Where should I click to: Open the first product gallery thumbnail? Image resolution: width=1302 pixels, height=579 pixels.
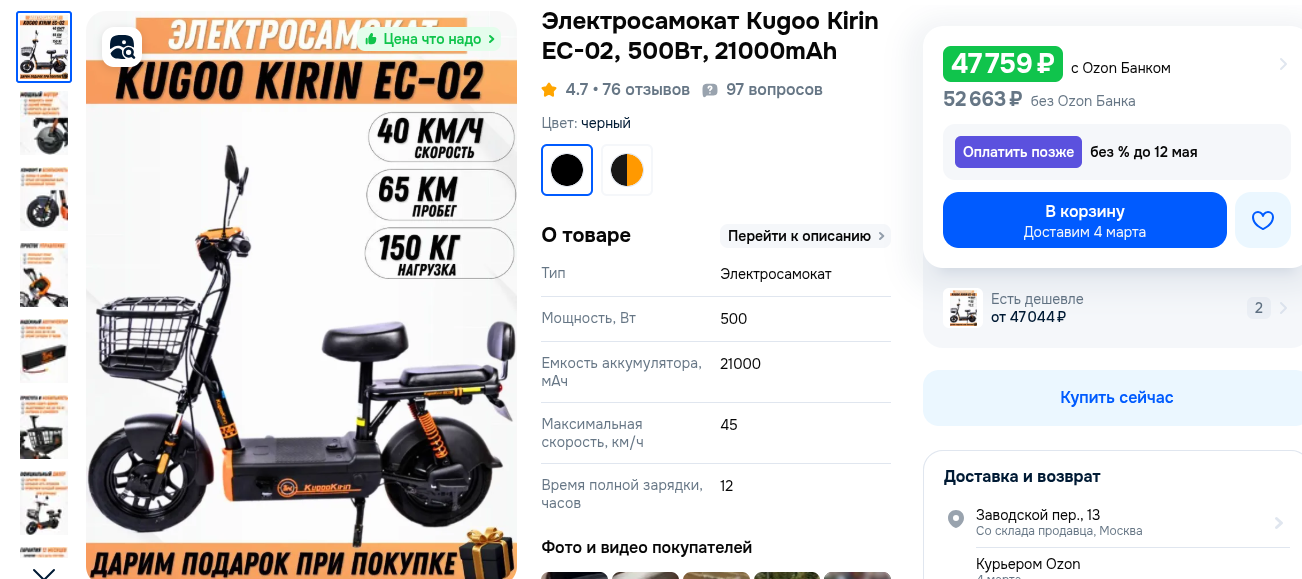click(44, 47)
